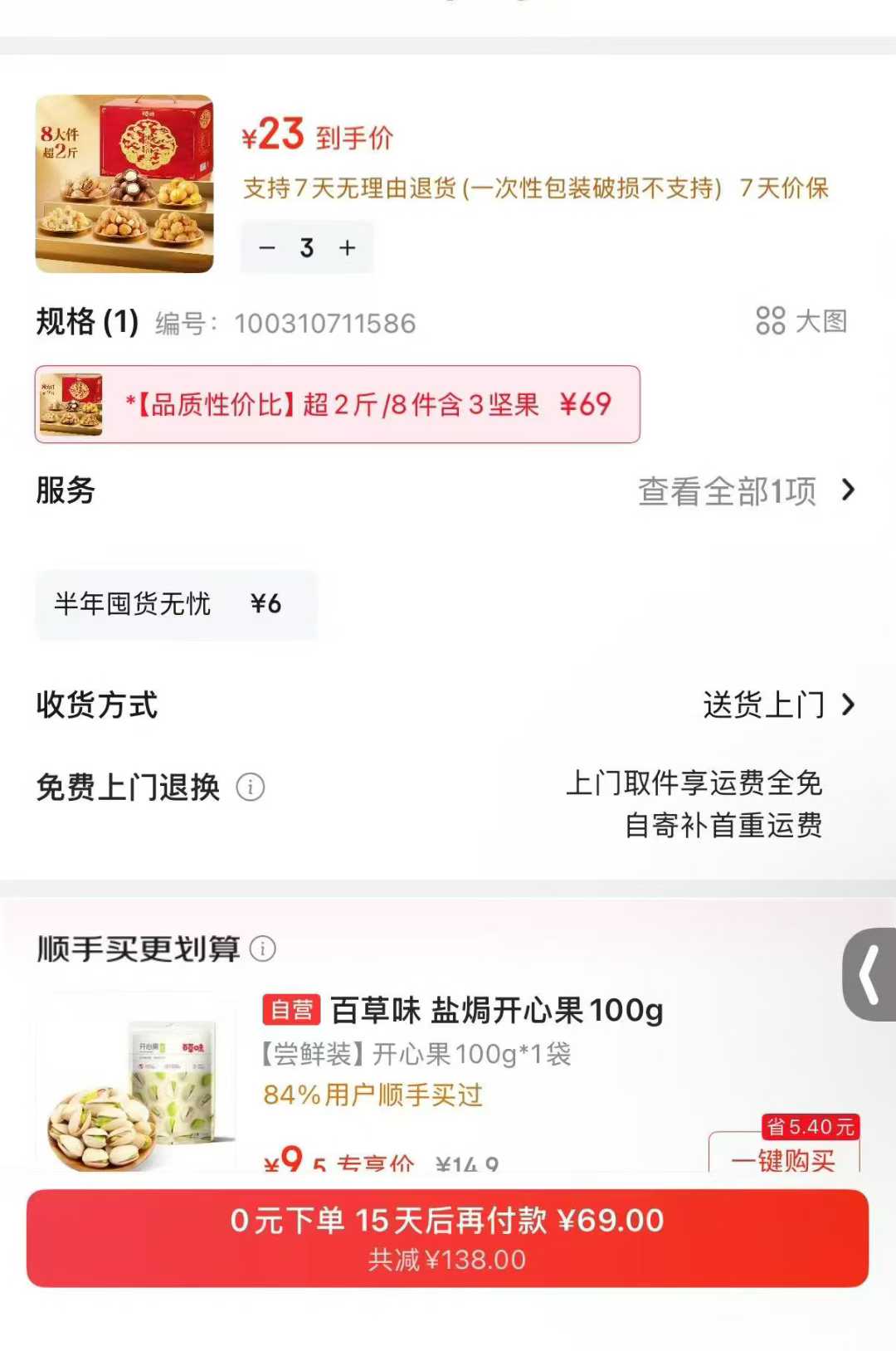Decrease the quantity with the minus button

267,247
